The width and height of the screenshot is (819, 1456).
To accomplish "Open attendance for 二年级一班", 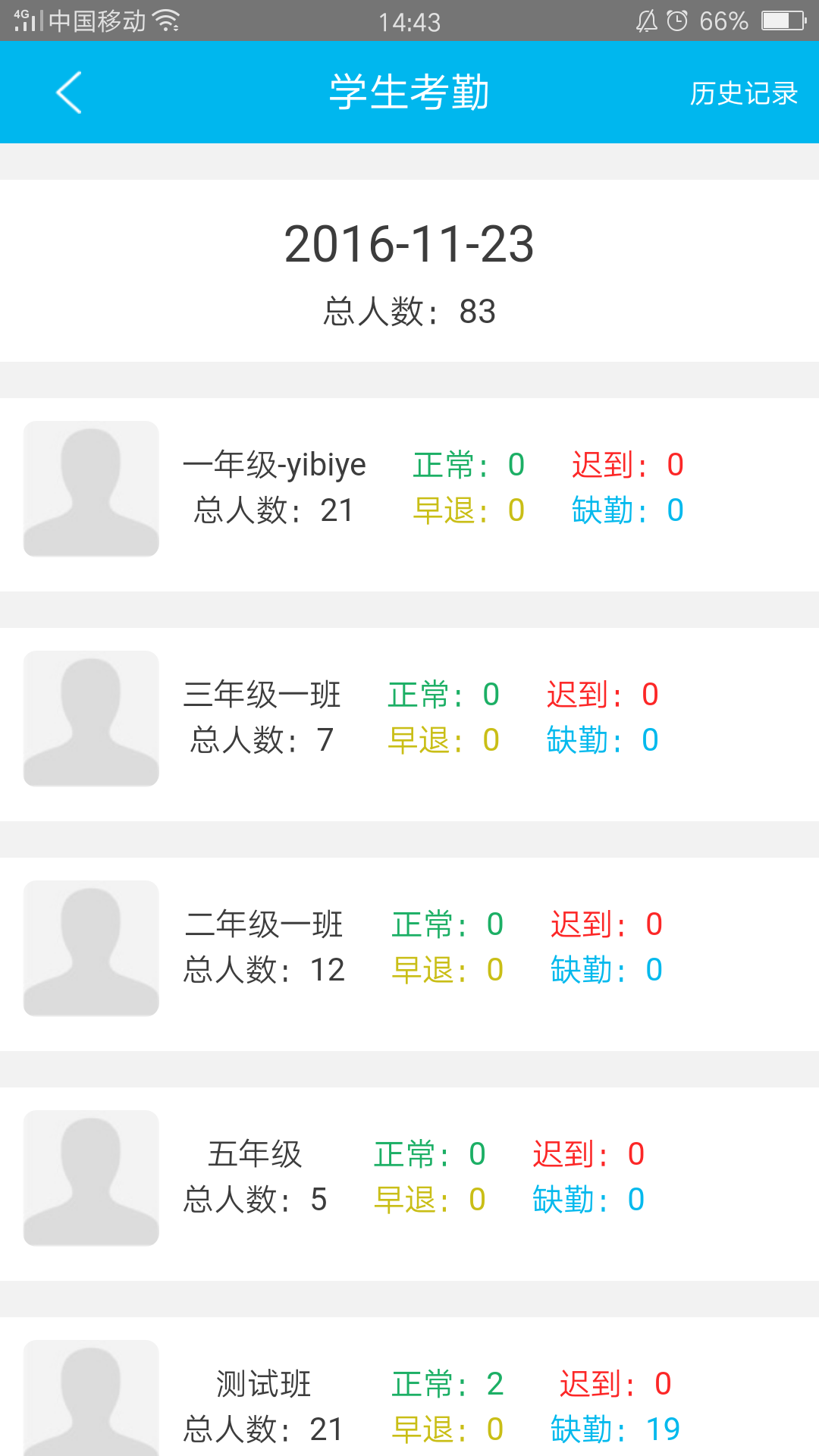I will (x=409, y=954).
